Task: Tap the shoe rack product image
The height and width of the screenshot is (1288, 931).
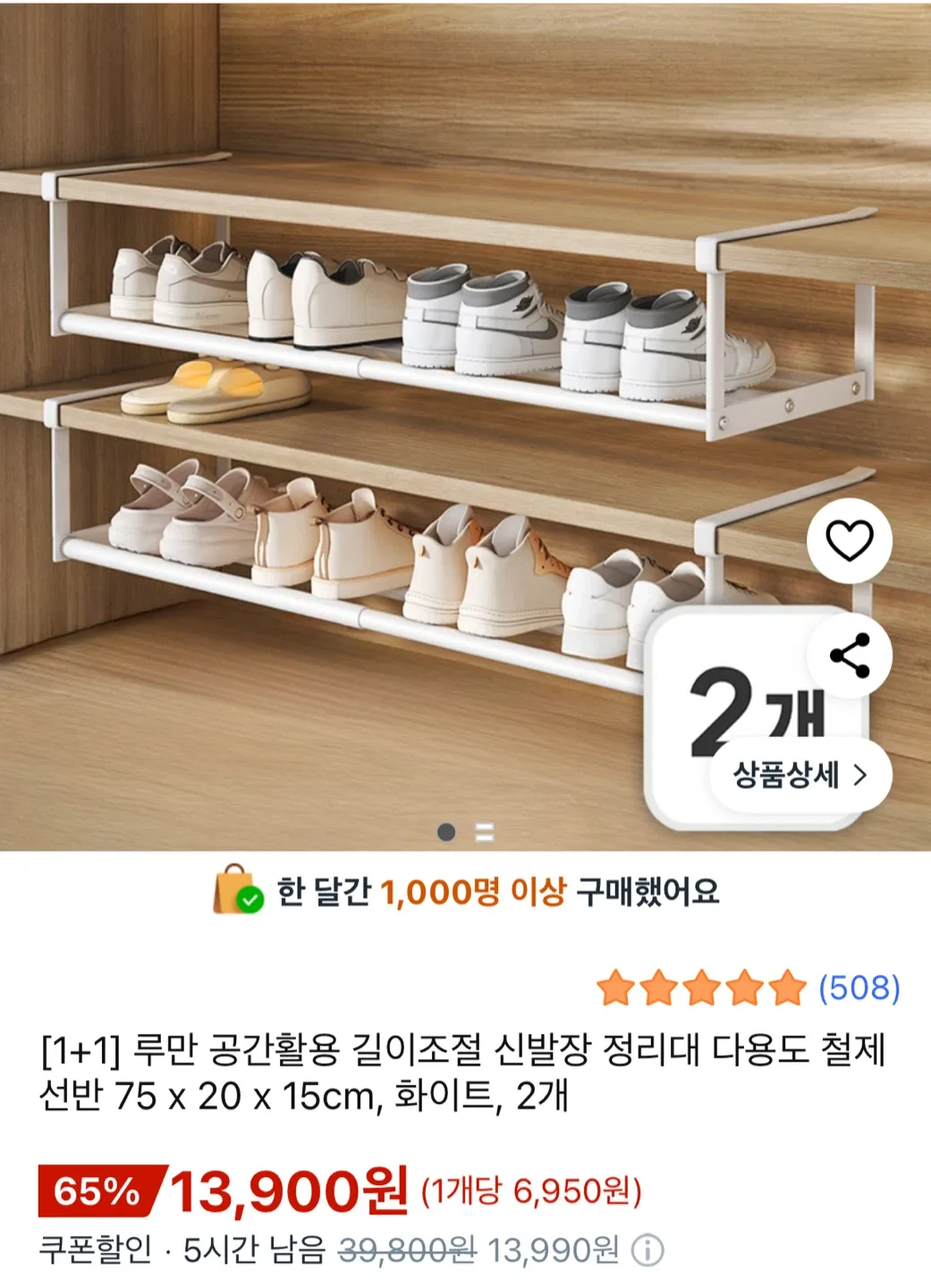Action: coord(402,402)
